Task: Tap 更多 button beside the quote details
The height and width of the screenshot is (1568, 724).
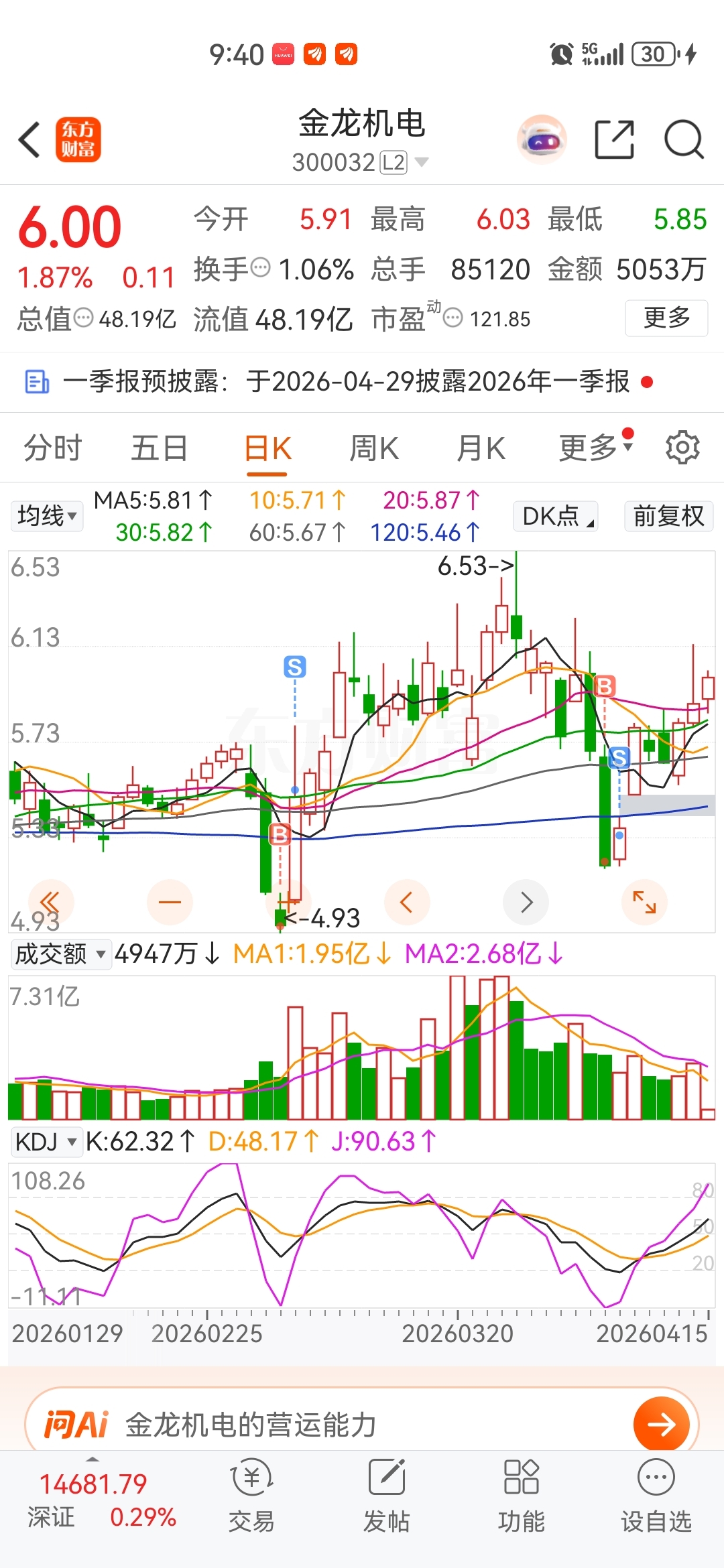Action: coord(666,318)
